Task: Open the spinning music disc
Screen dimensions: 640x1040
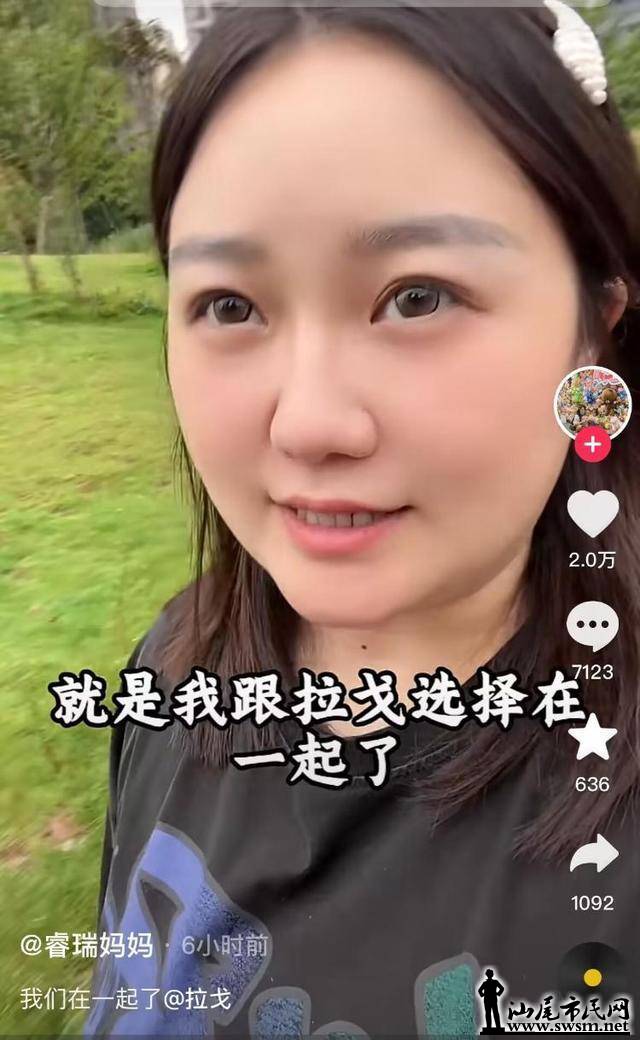Action: [x=592, y=975]
